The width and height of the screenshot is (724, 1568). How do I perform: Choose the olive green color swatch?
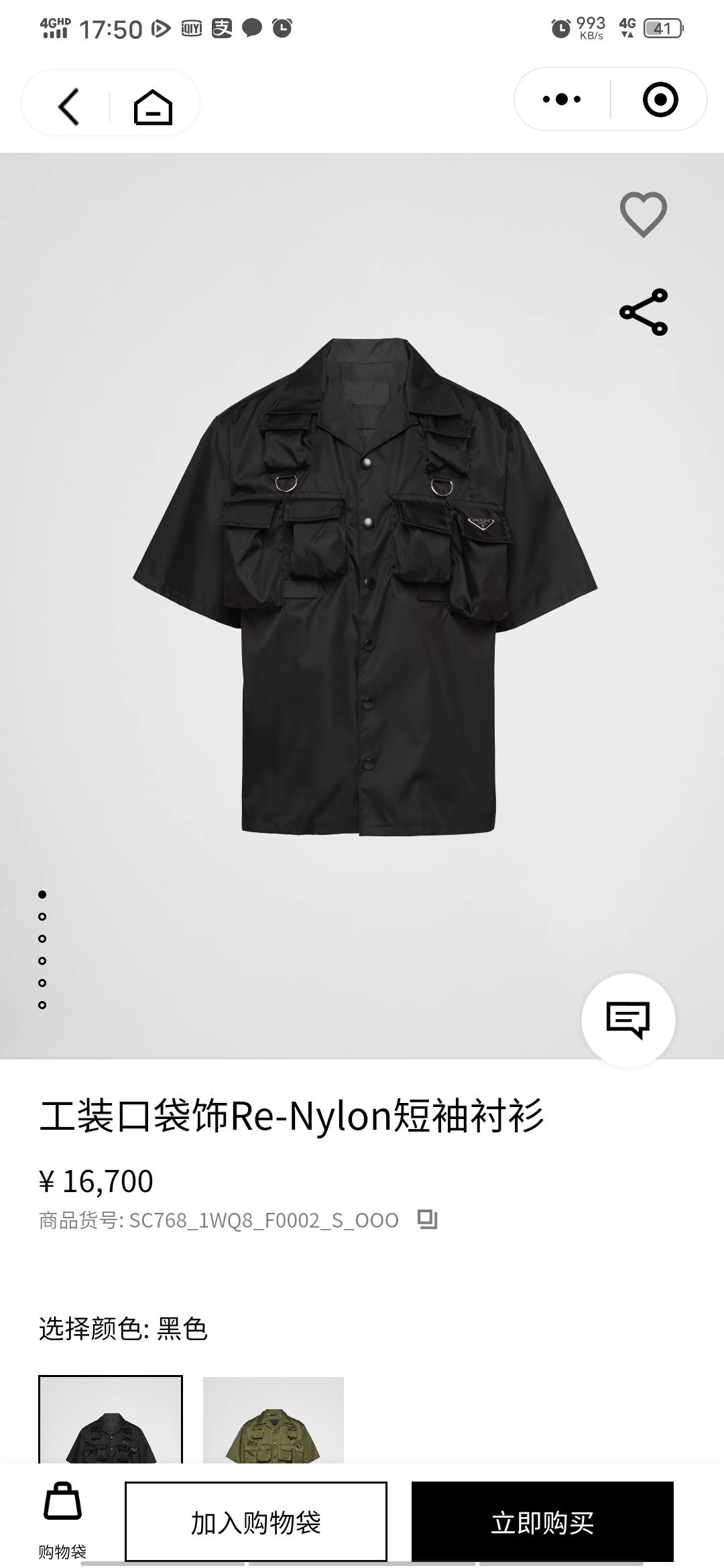pos(274,1419)
